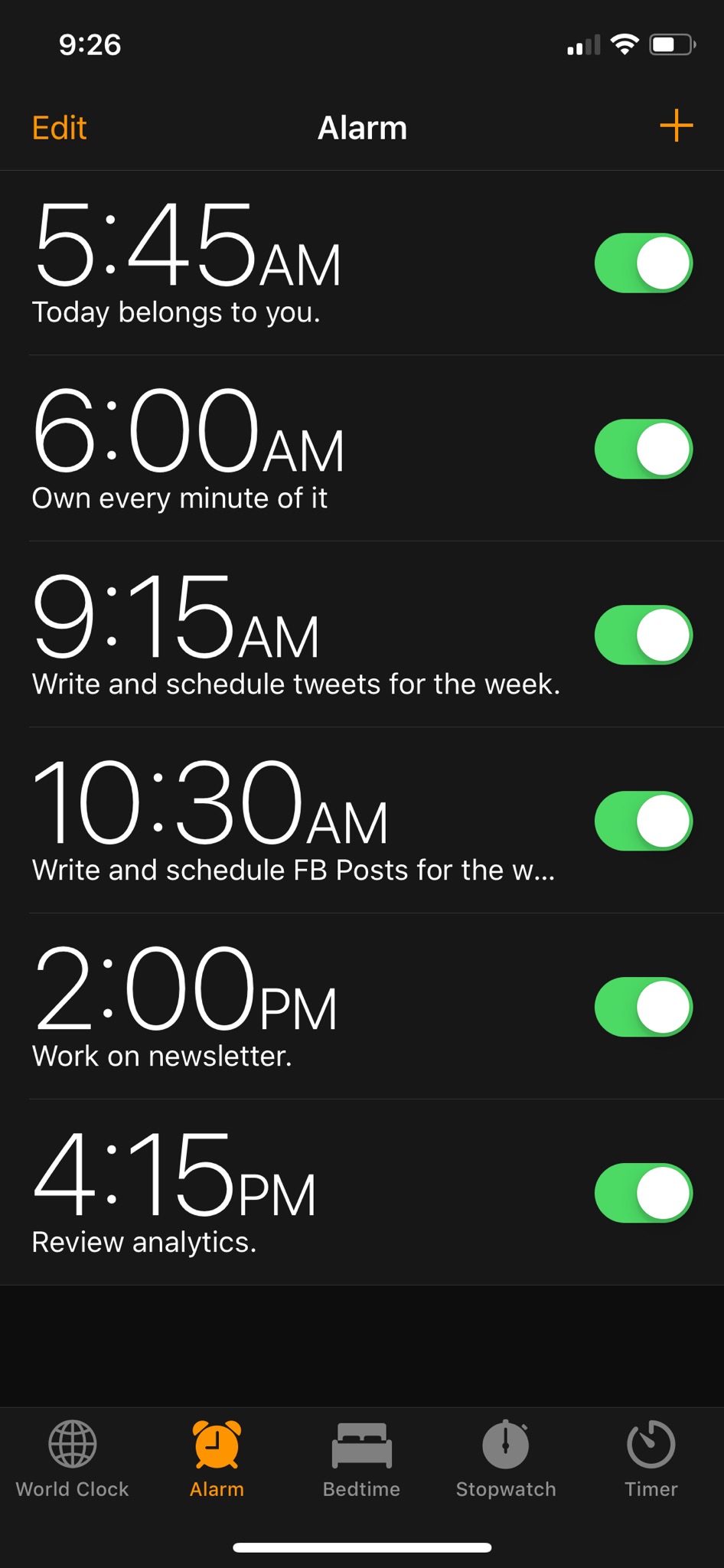
Task: Disable the 2:00 PM newsletter alarm
Action: pos(642,1007)
